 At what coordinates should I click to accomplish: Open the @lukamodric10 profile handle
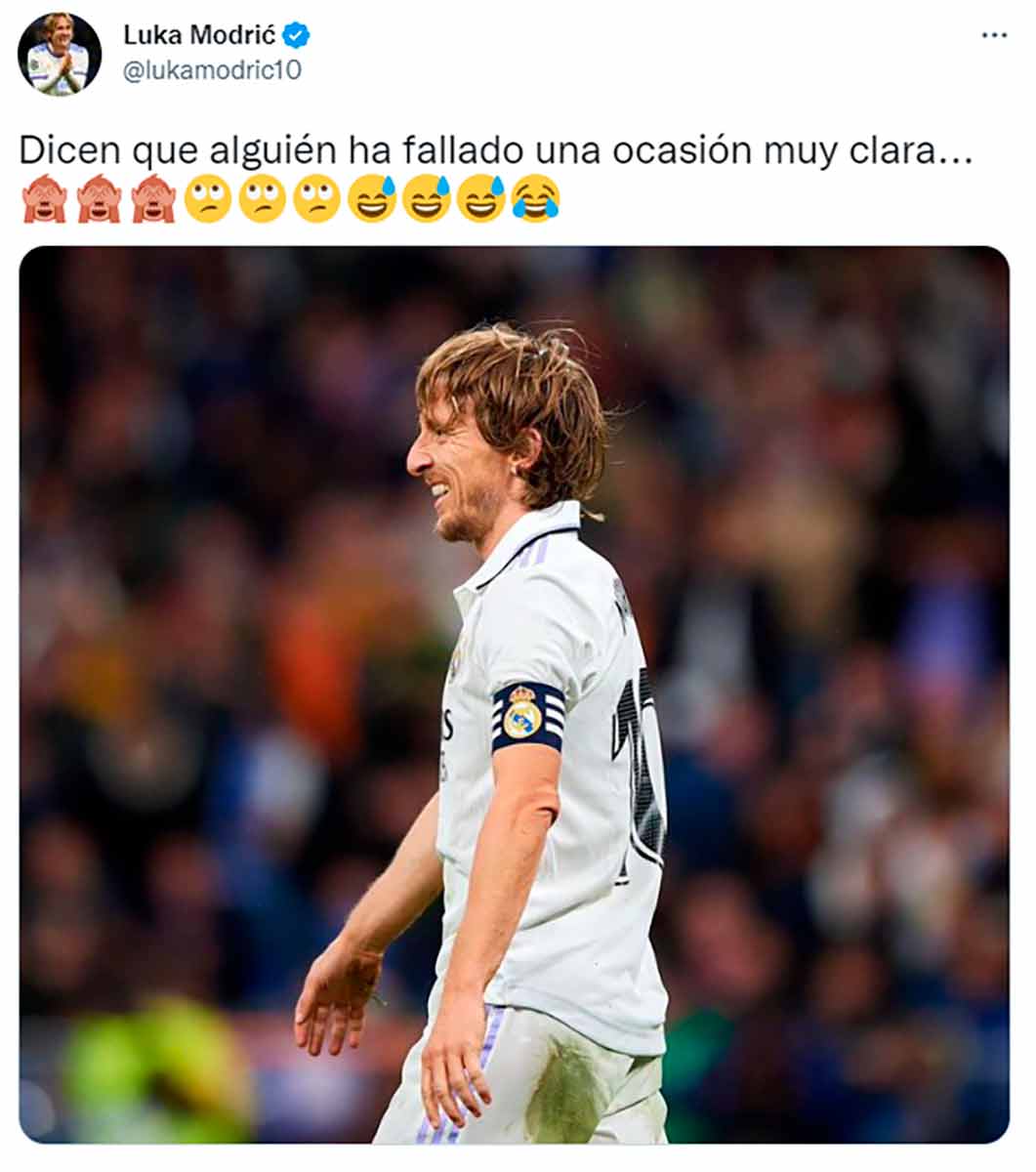(x=212, y=70)
